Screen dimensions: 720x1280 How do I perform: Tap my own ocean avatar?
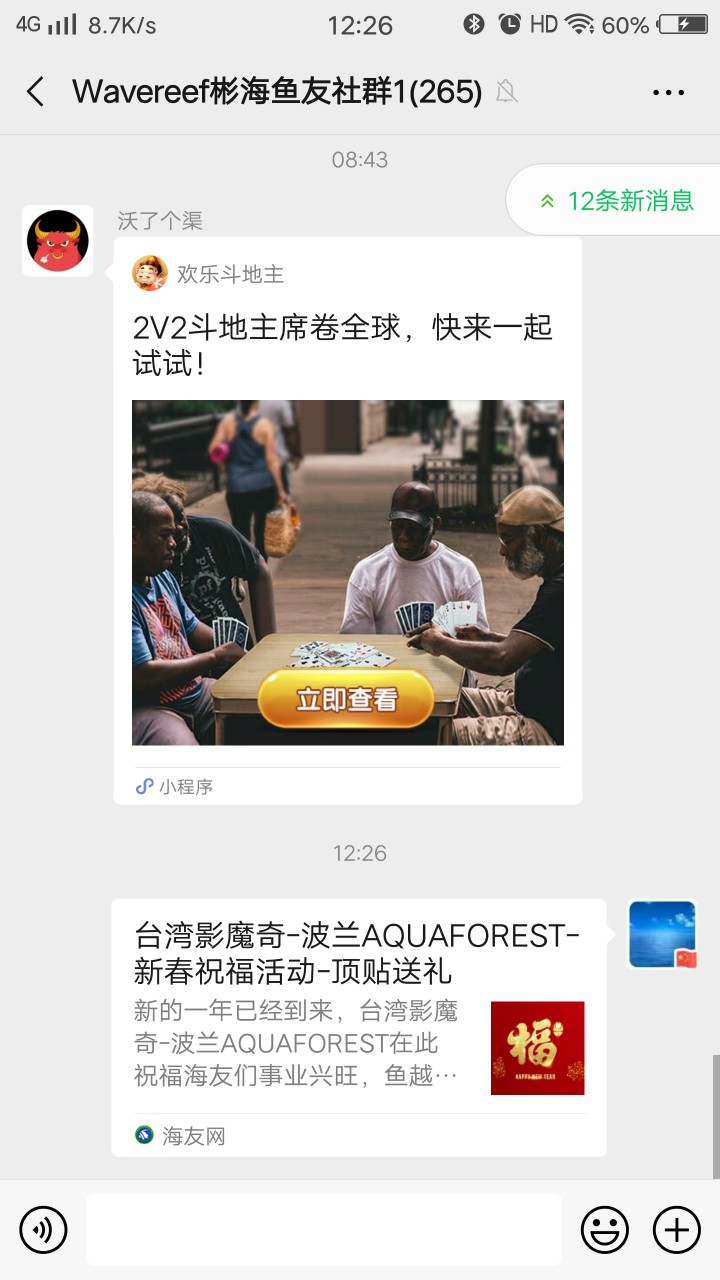(x=662, y=934)
